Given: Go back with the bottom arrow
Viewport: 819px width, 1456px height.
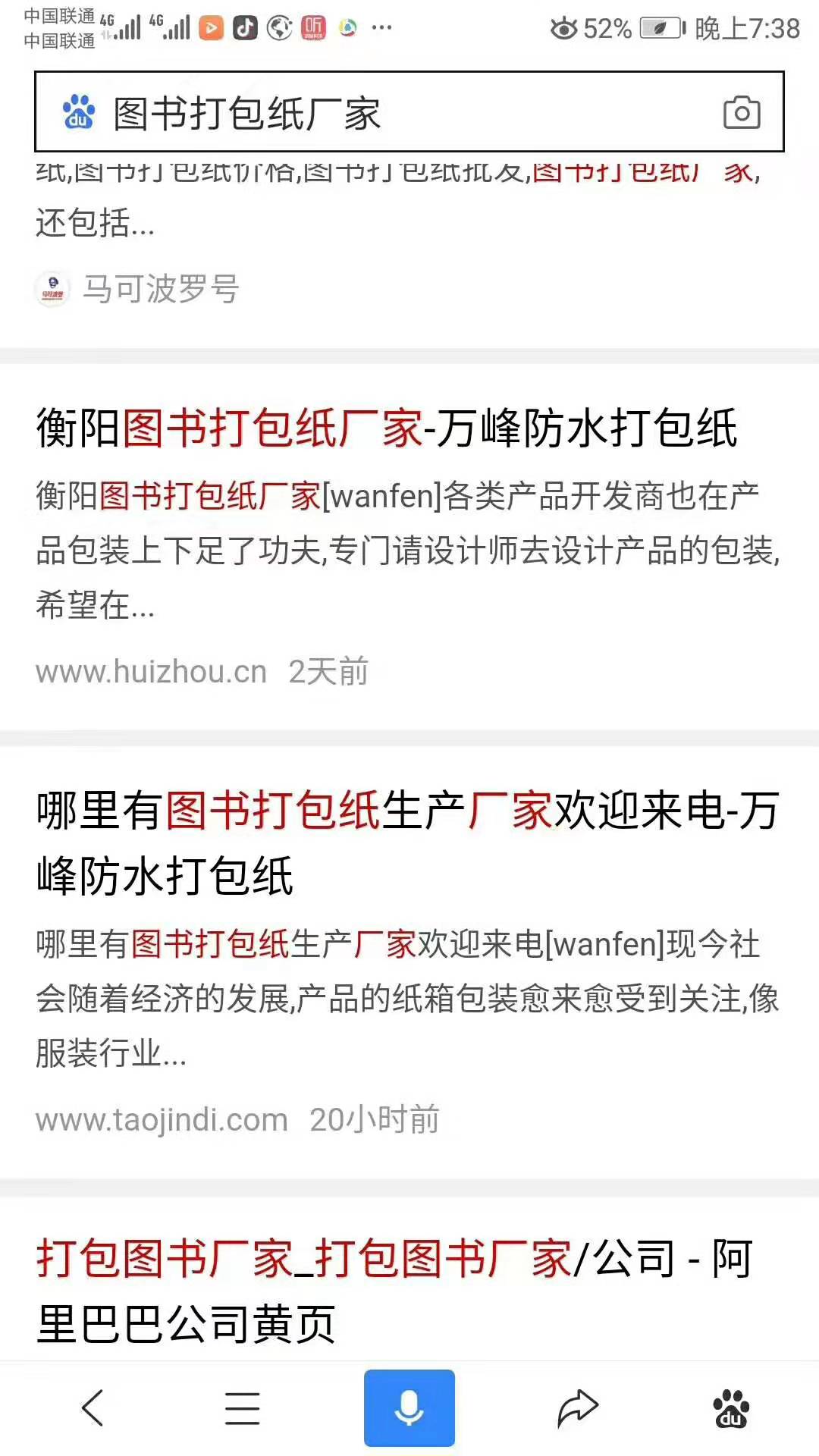Looking at the screenshot, I should 93,1408.
